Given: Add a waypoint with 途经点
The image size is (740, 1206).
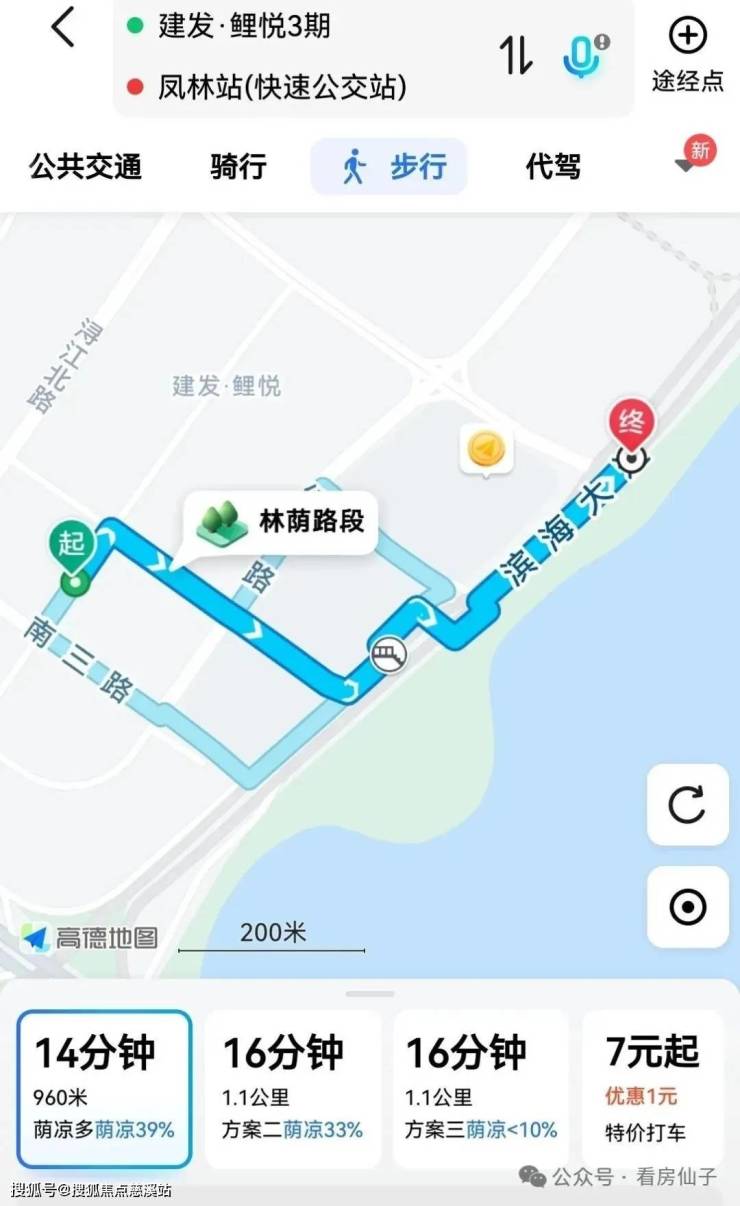Looking at the screenshot, I should [687, 55].
